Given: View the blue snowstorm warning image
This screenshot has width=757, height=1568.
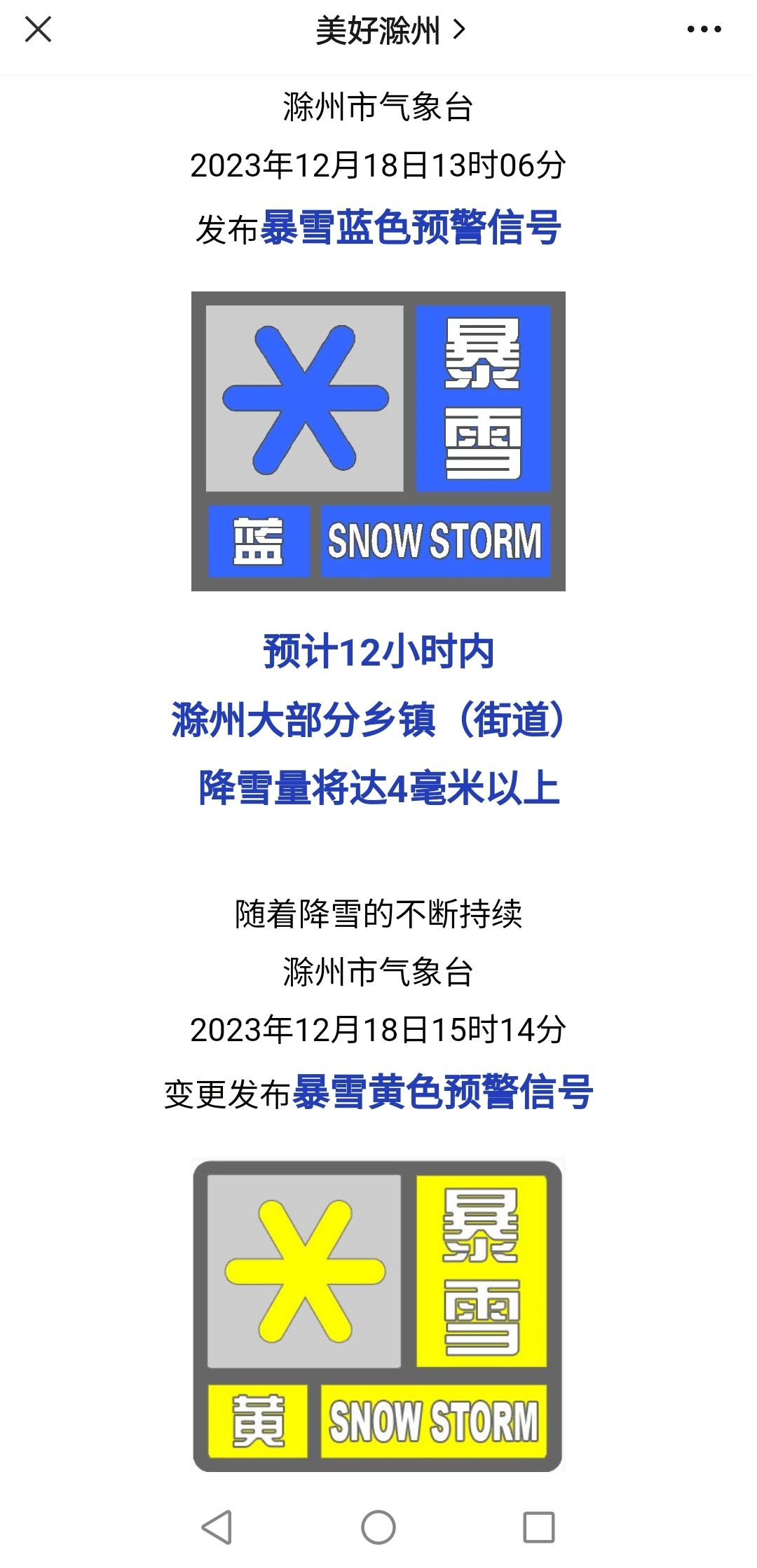Looking at the screenshot, I should pos(378,441).
